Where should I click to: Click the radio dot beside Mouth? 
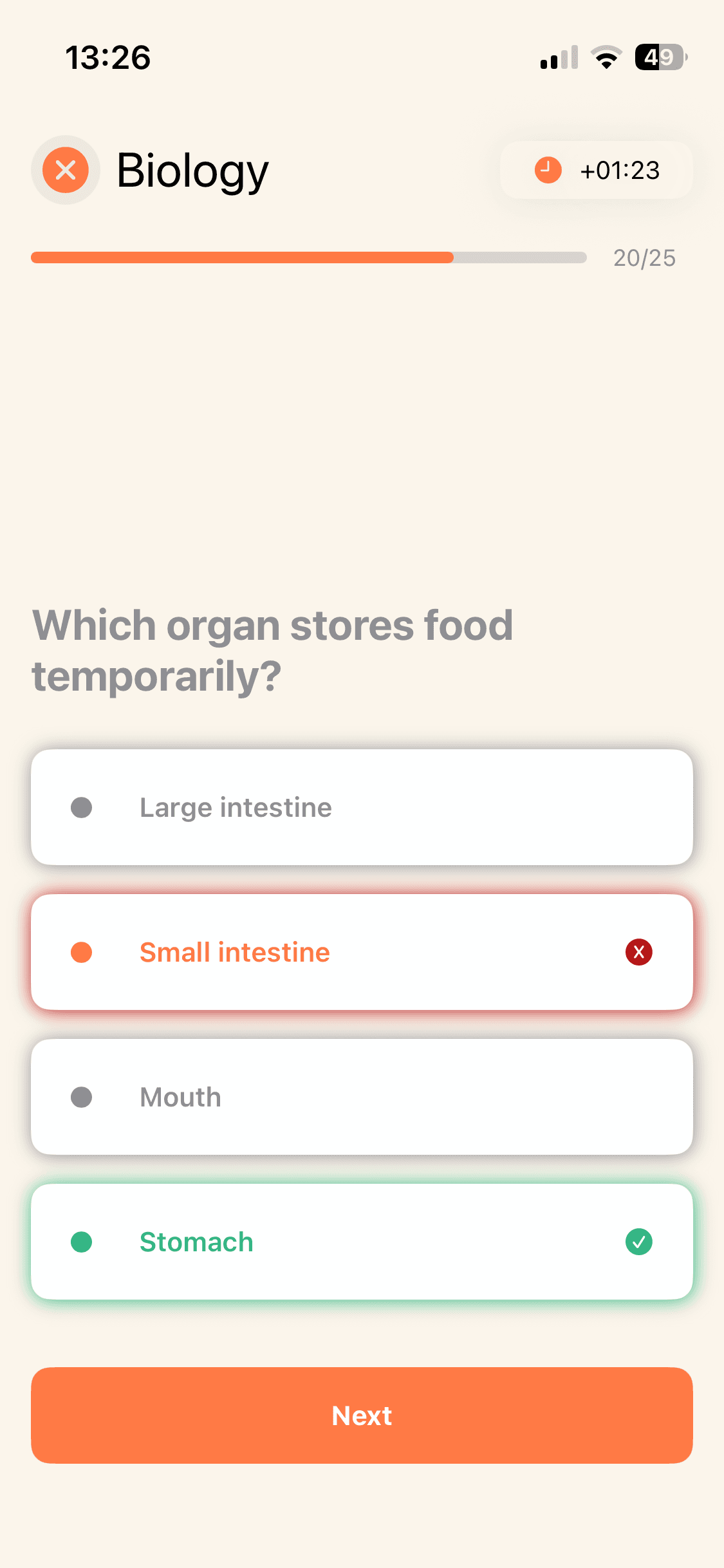click(82, 1097)
